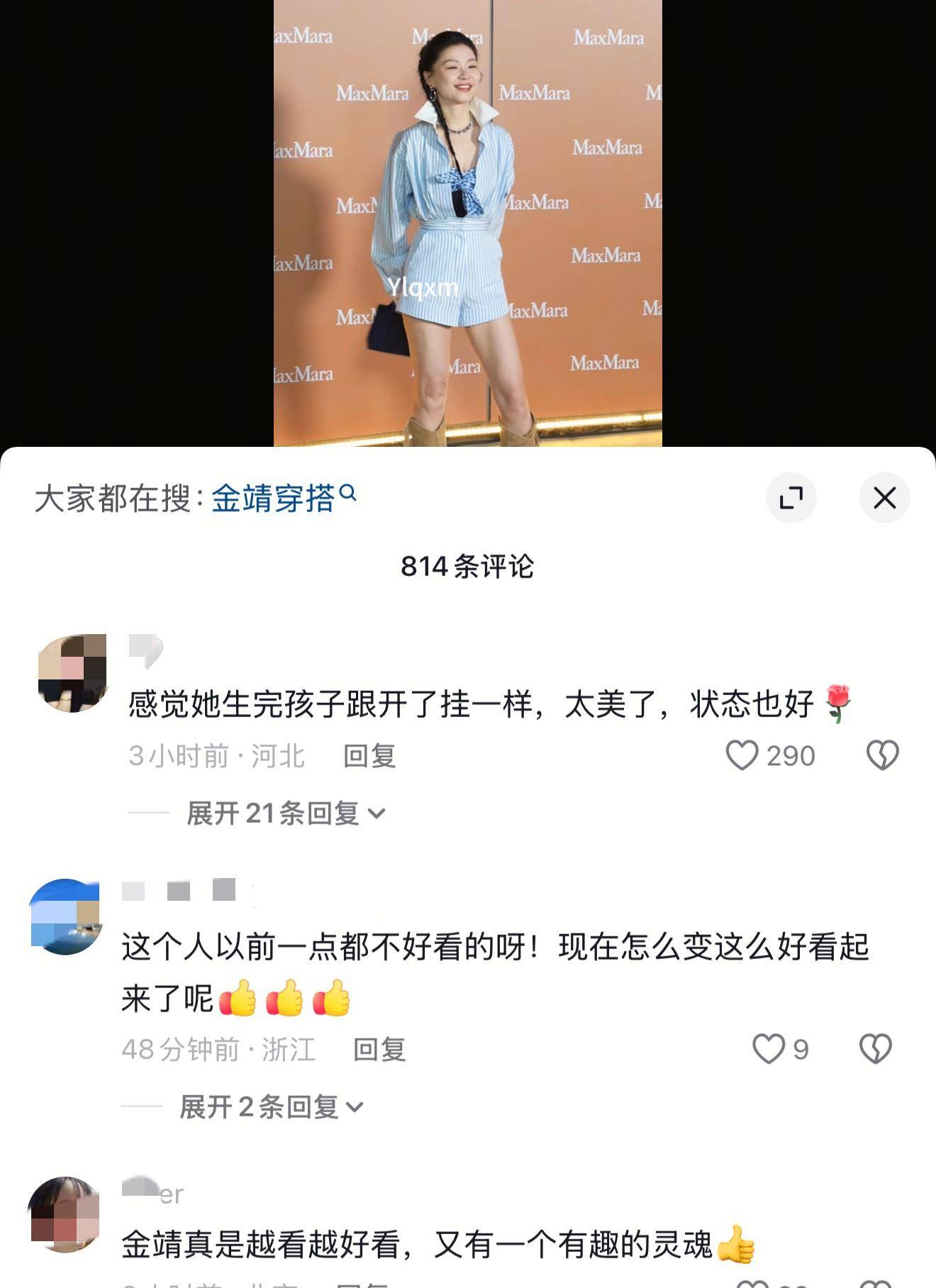Like the comment from 浙江
This screenshot has width=936, height=1288.
(769, 1049)
